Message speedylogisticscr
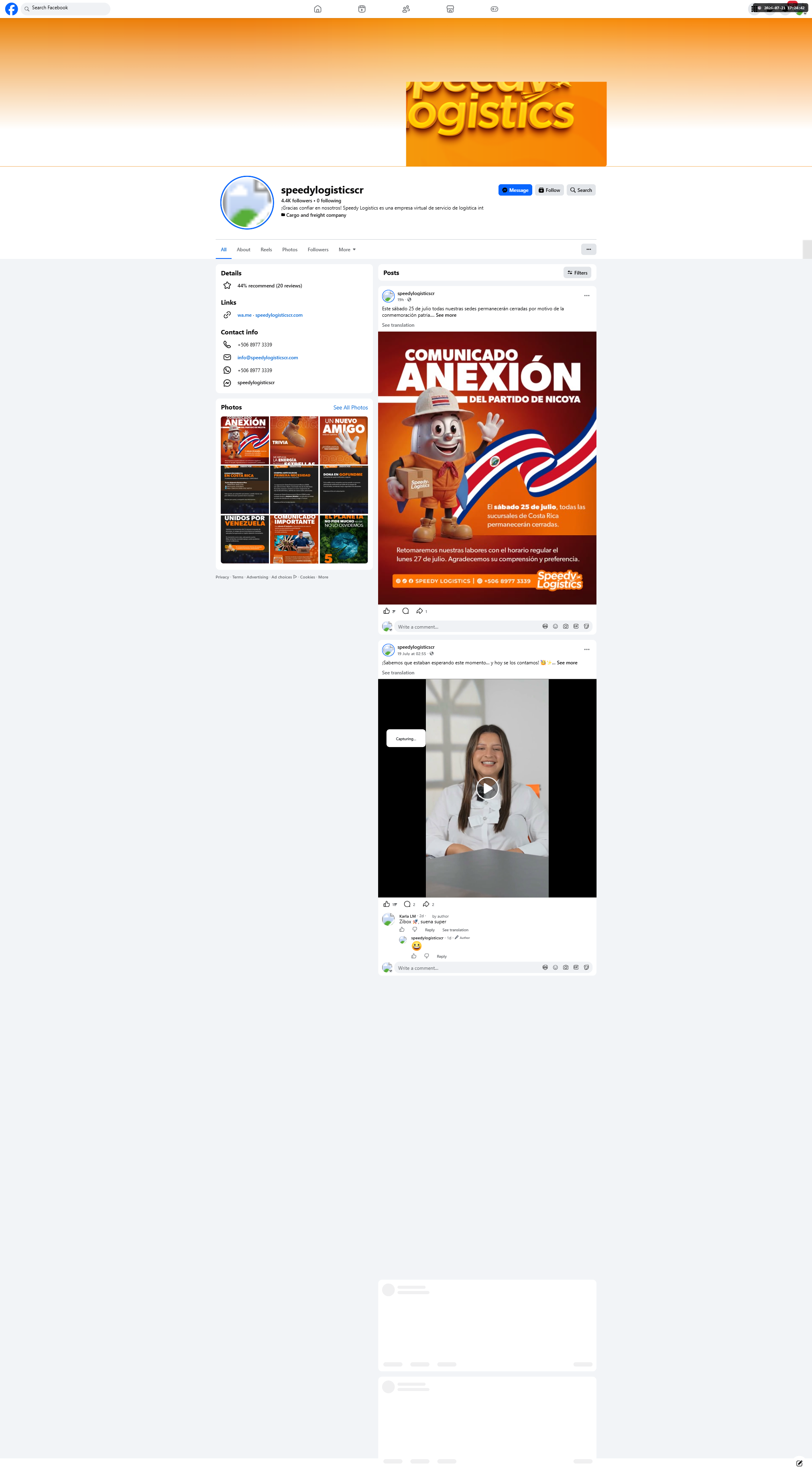 515,190
